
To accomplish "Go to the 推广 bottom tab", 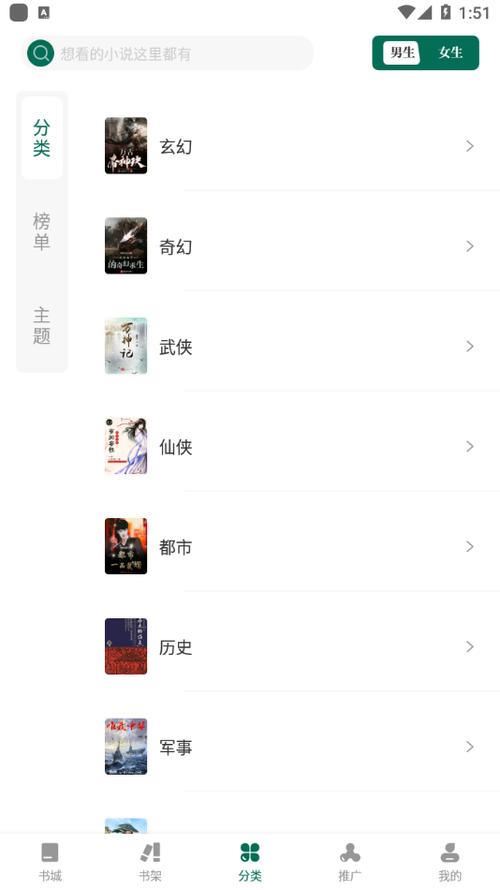I will pos(350,862).
